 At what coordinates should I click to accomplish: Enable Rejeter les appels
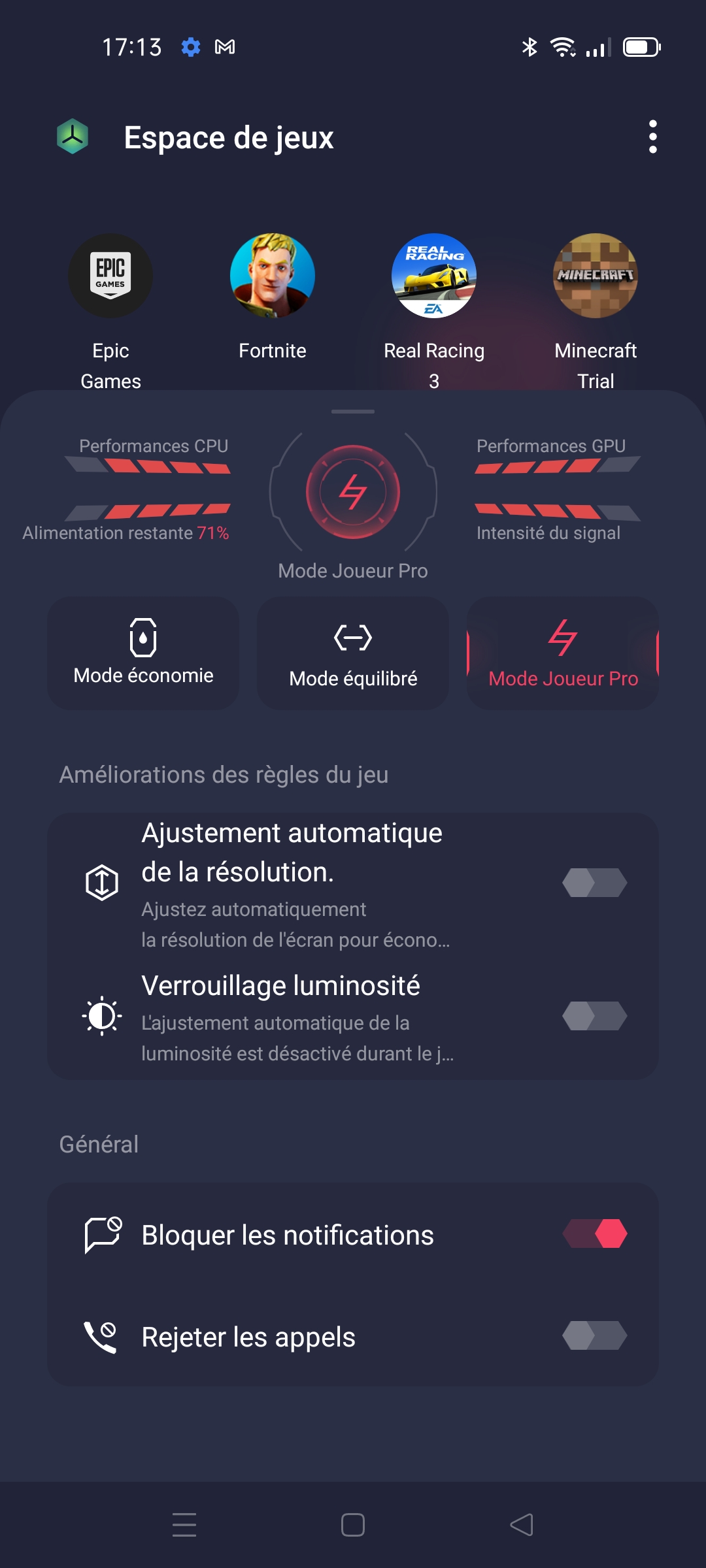click(x=595, y=1335)
